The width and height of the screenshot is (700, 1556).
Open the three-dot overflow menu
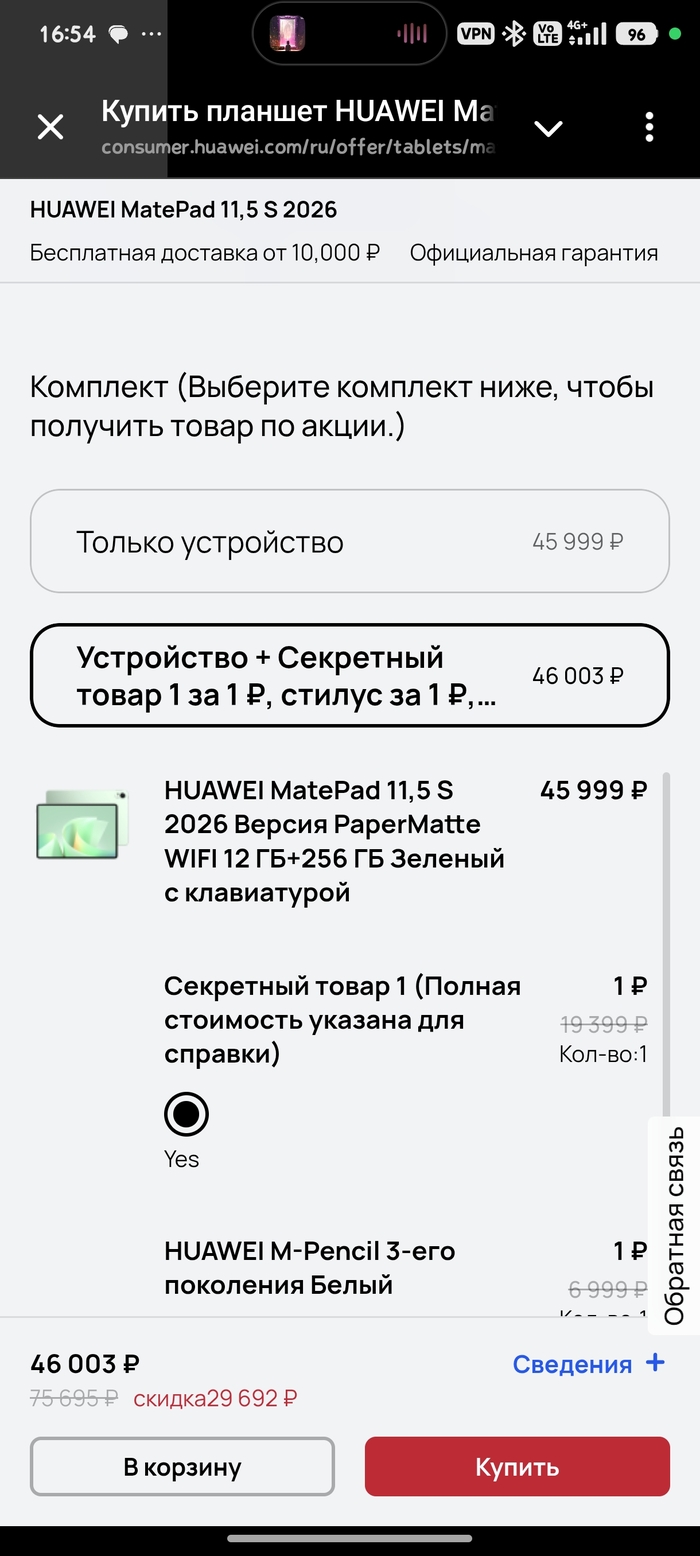(x=649, y=127)
